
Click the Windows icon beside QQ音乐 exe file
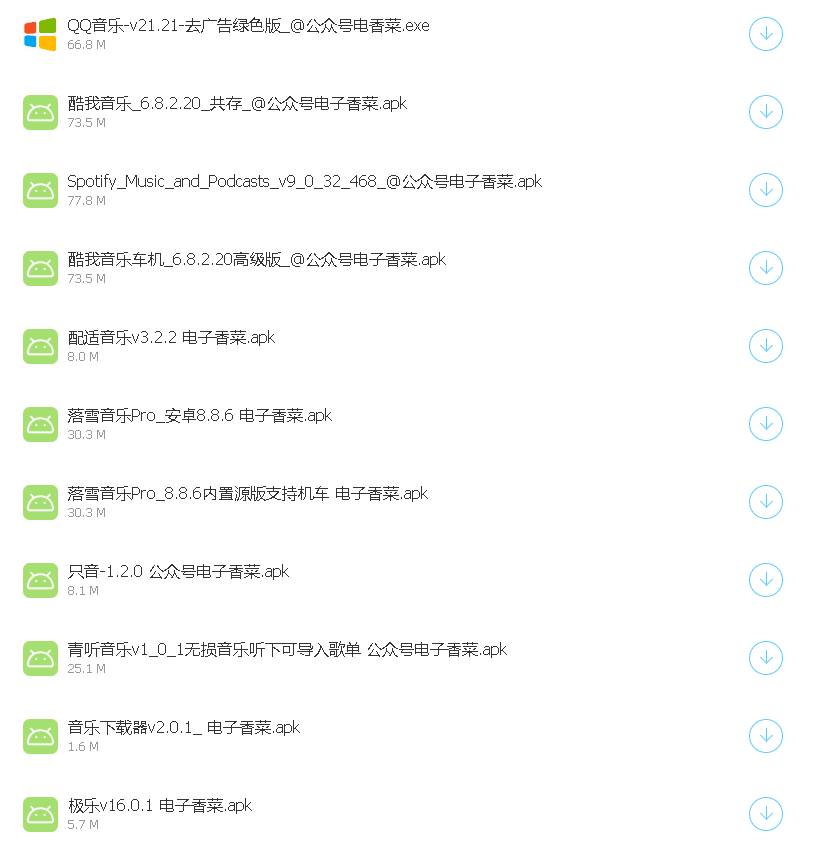point(40,33)
